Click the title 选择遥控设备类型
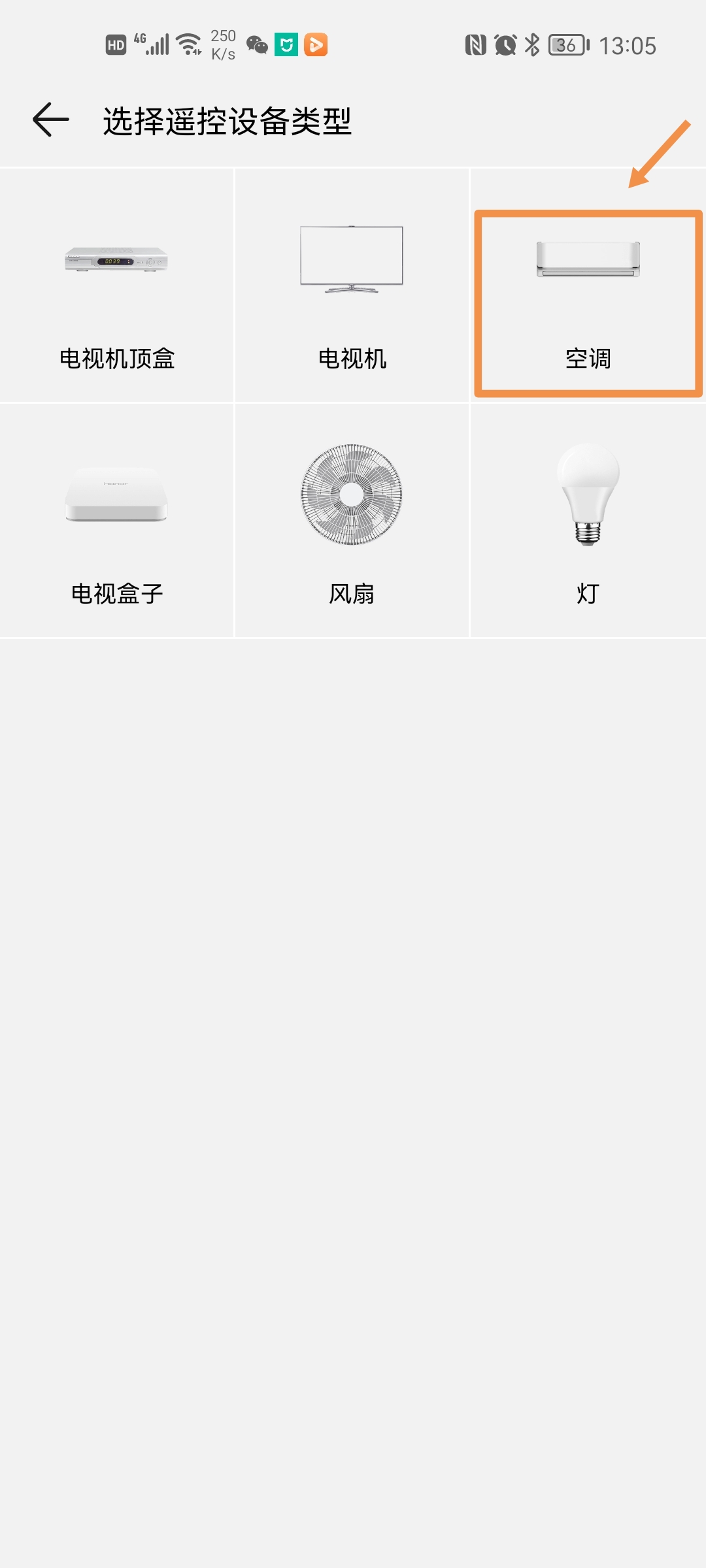 pyautogui.click(x=227, y=120)
